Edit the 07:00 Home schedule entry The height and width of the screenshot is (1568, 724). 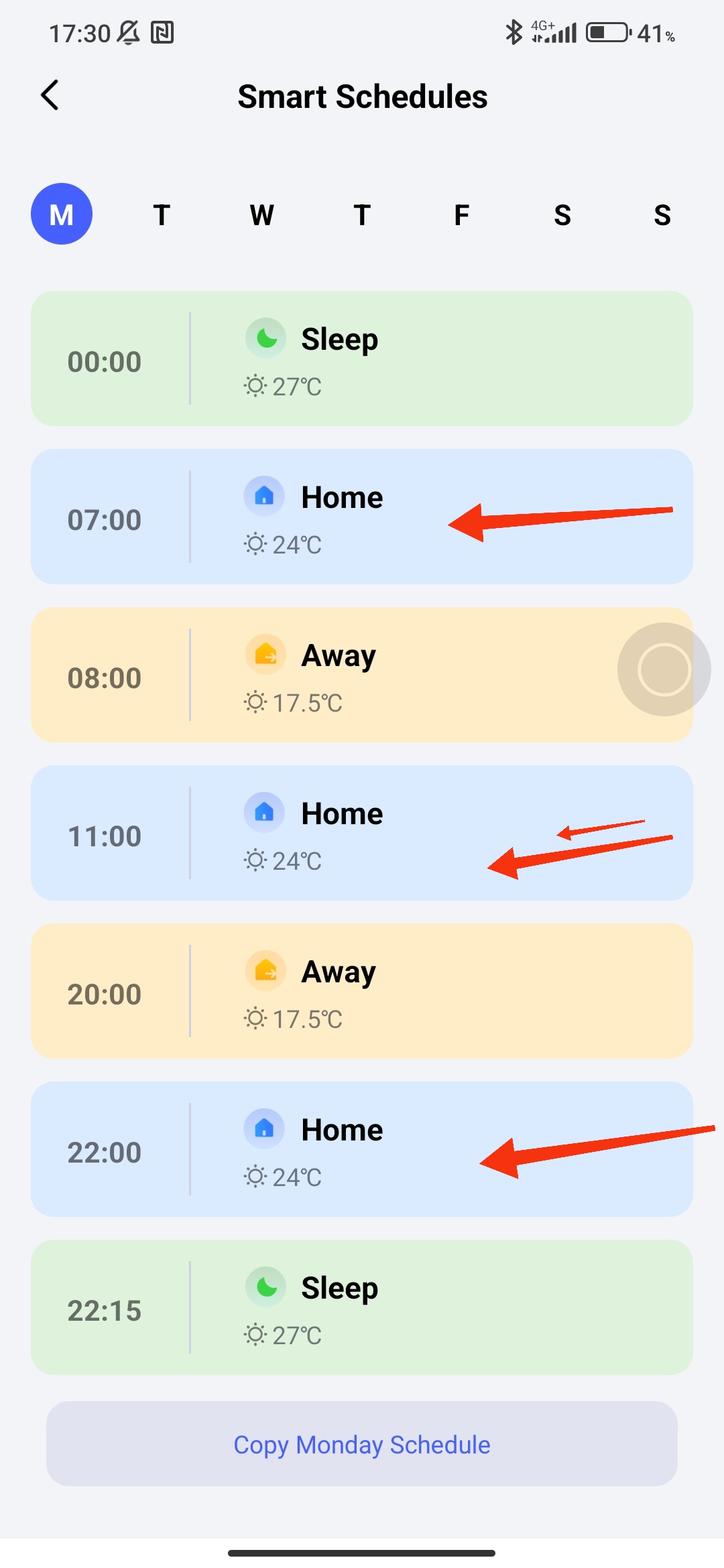click(x=362, y=517)
